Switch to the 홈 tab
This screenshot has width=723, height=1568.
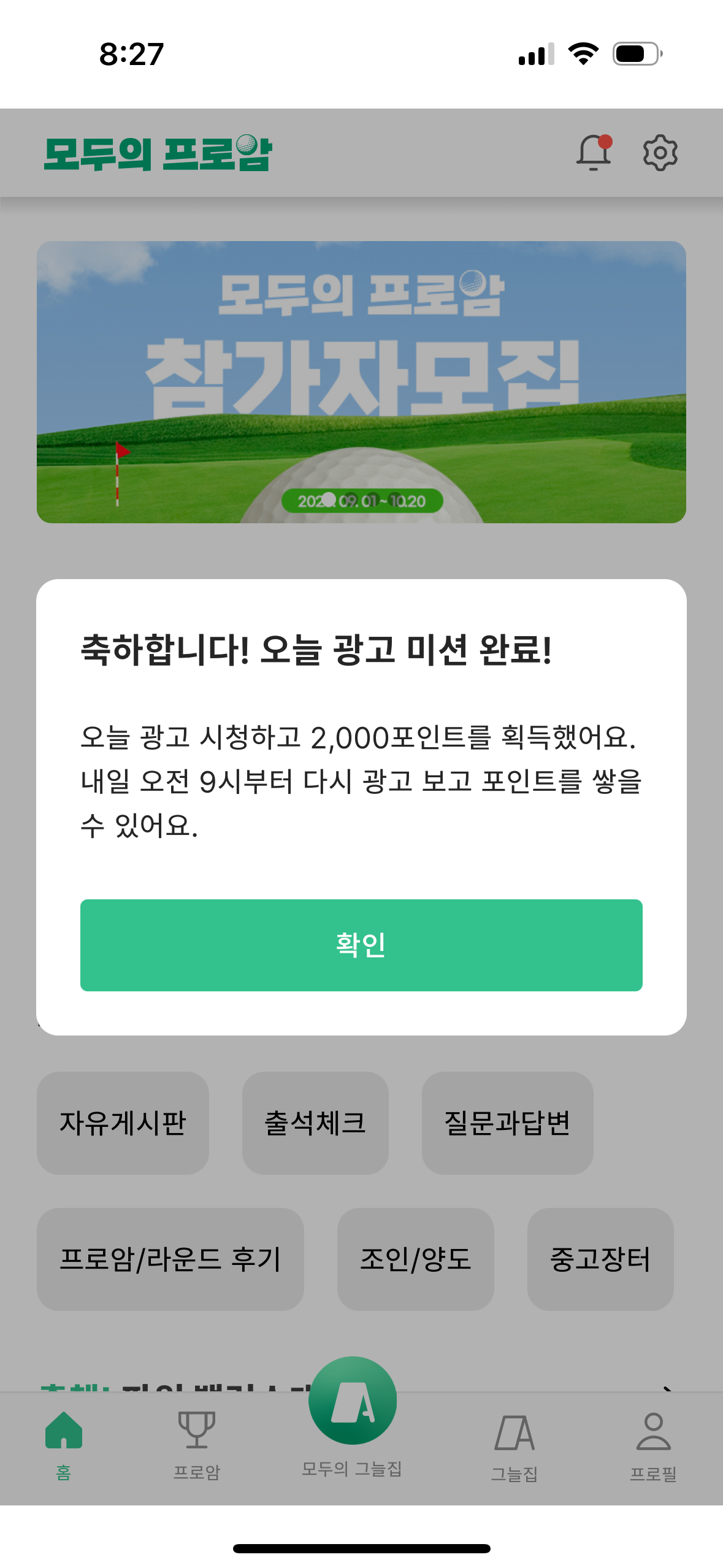click(x=64, y=1445)
